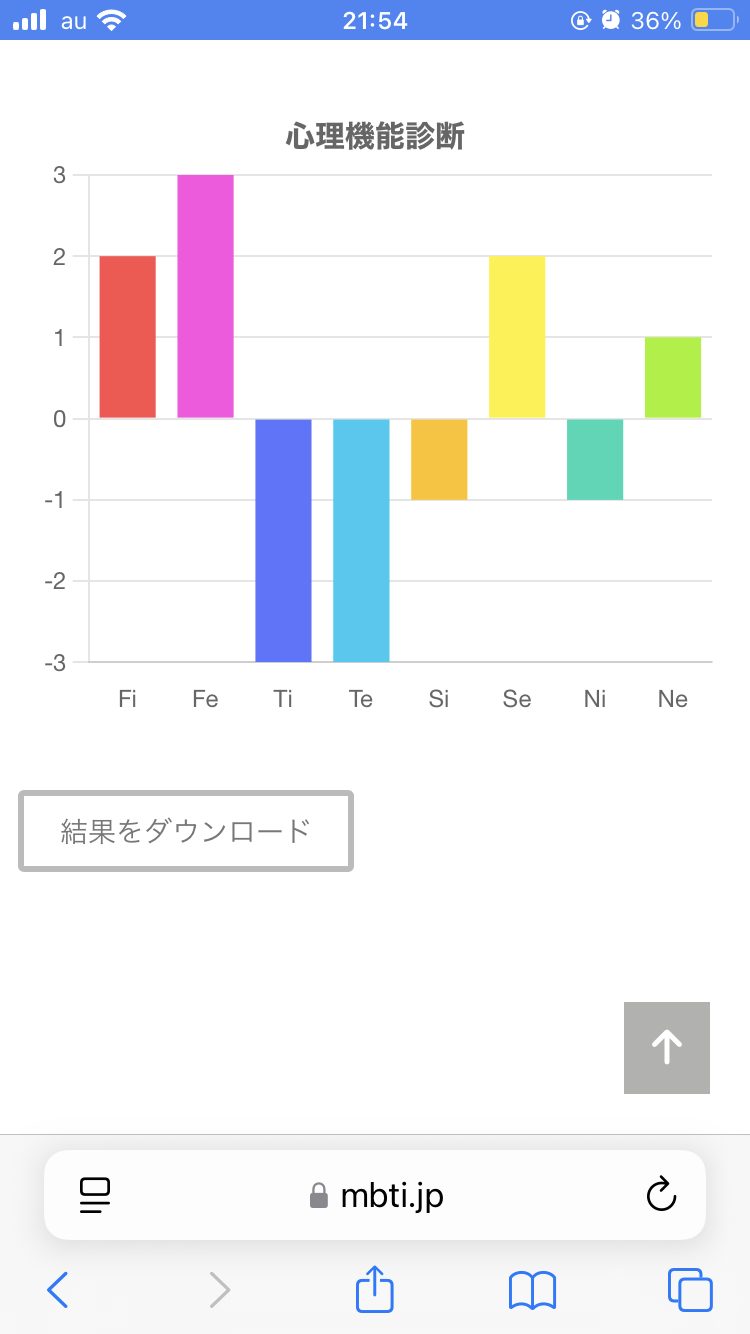Tap the 結果をダウンロード button

[x=186, y=831]
